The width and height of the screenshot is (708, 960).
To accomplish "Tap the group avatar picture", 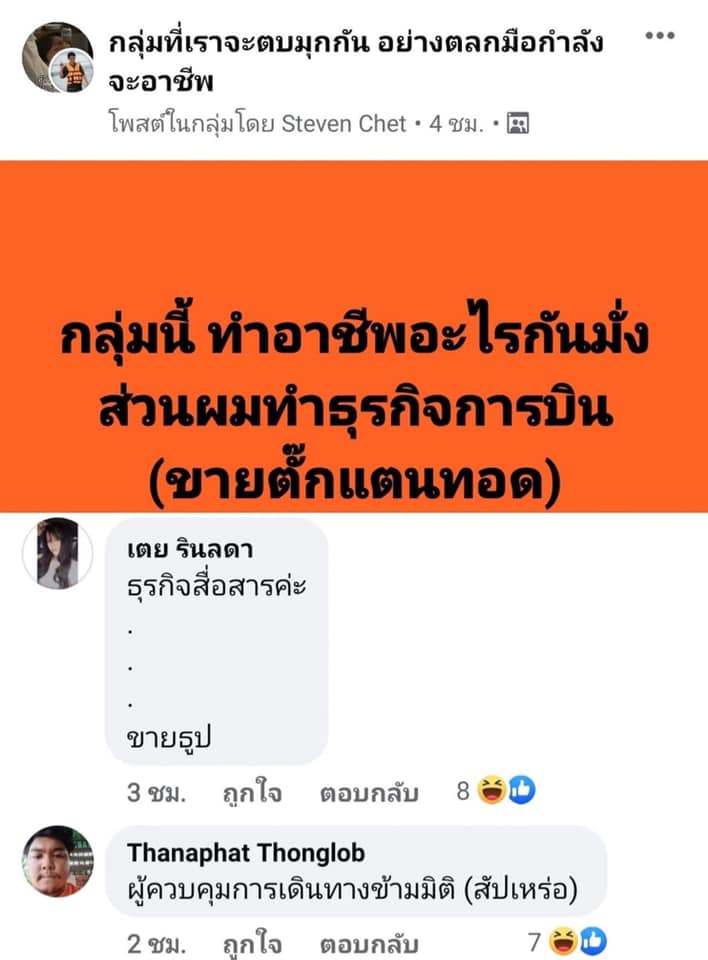I will (57, 57).
